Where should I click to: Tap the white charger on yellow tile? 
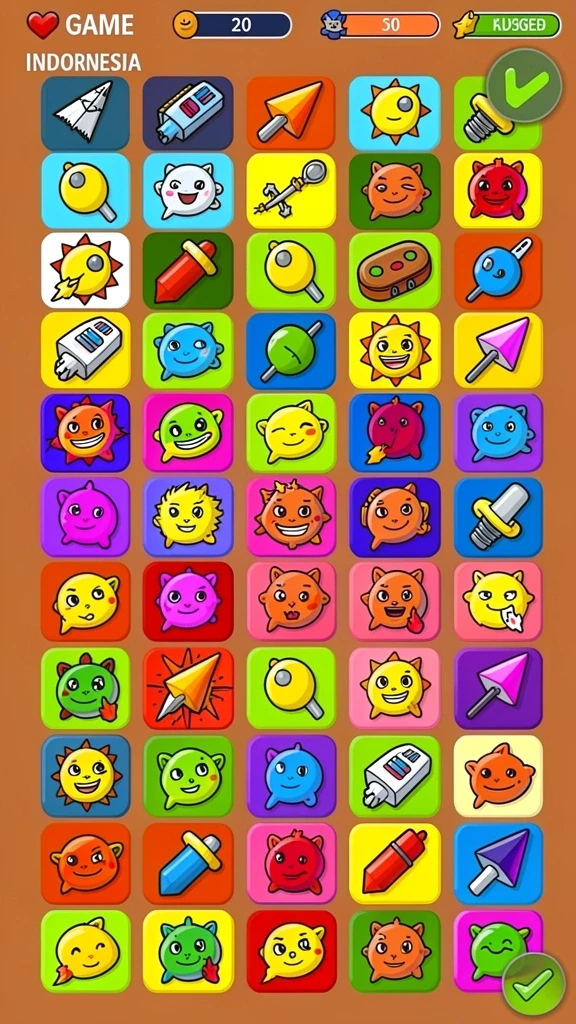pyautogui.click(x=85, y=351)
